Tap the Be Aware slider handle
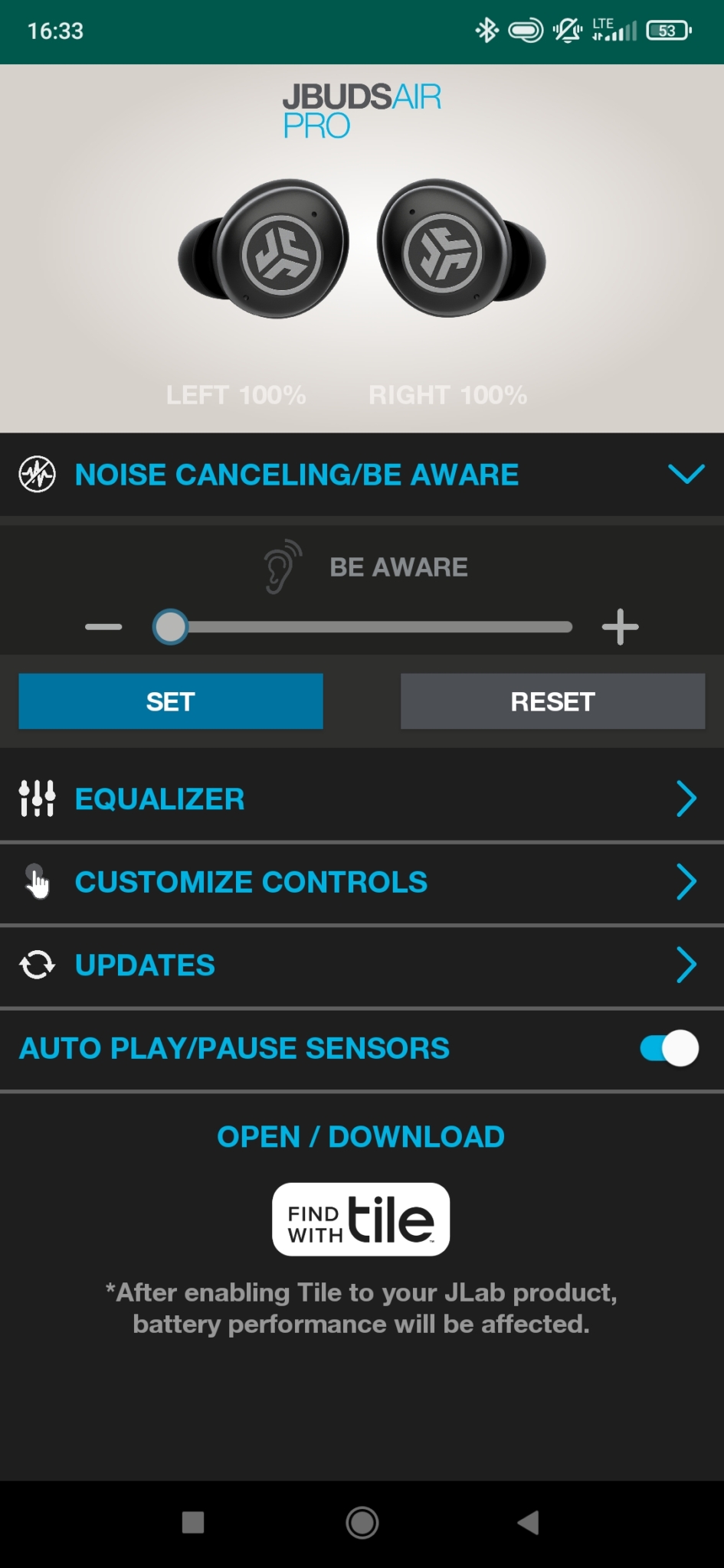The height and width of the screenshot is (1568, 724). click(x=170, y=627)
